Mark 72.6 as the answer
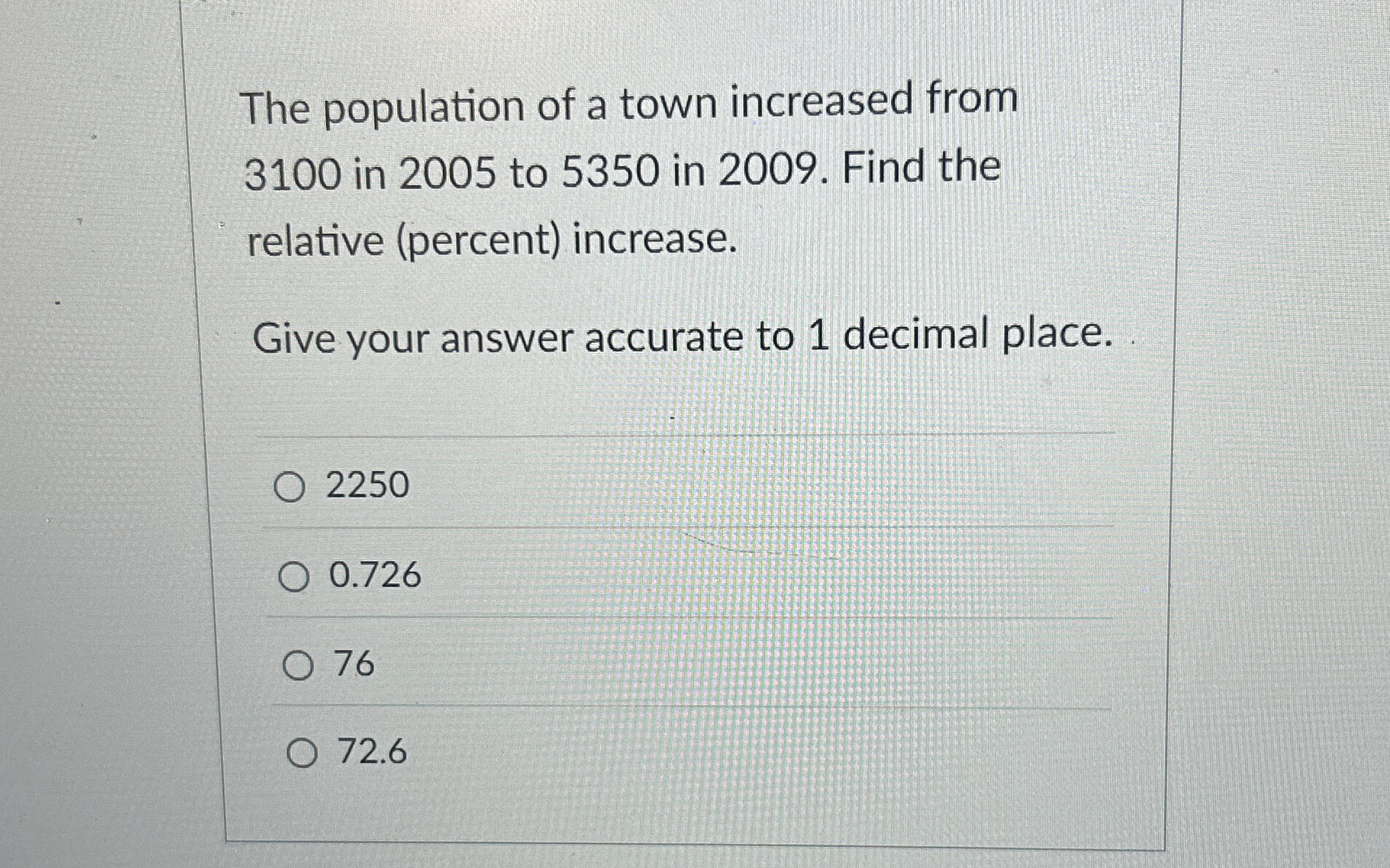Viewport: 1390px width, 868px height. tap(302, 755)
